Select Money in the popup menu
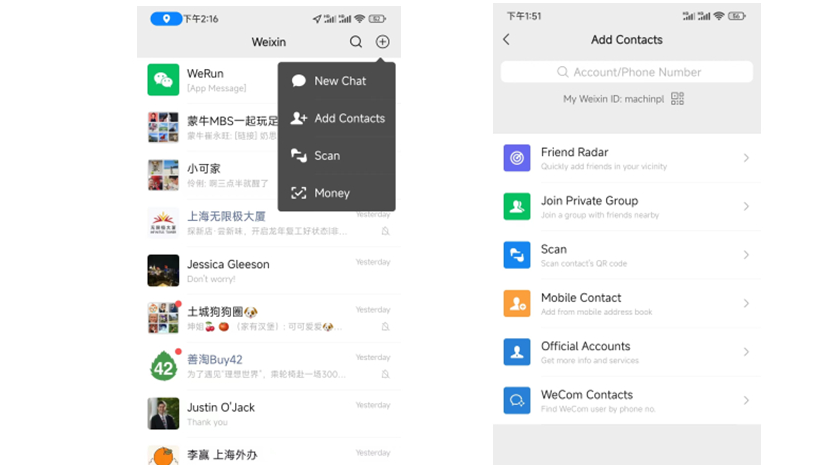 click(331, 193)
